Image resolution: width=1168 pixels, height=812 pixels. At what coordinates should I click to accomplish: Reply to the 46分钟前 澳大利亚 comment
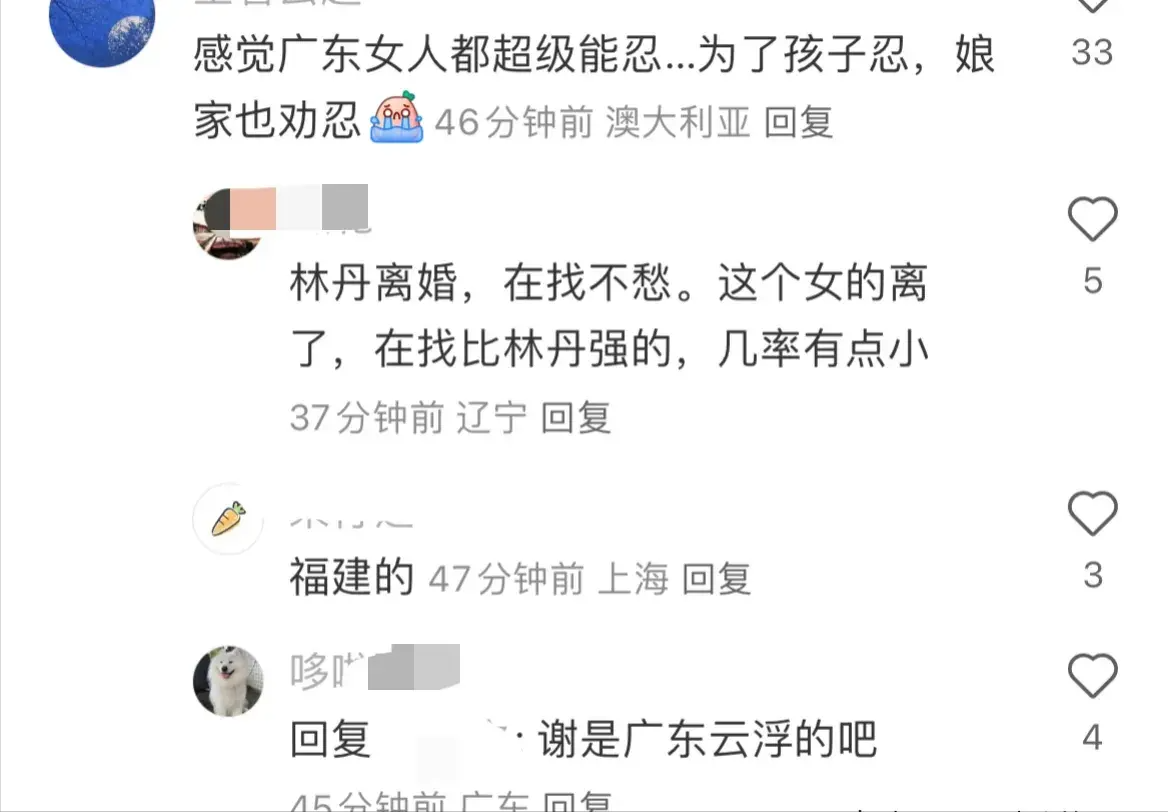coord(798,123)
